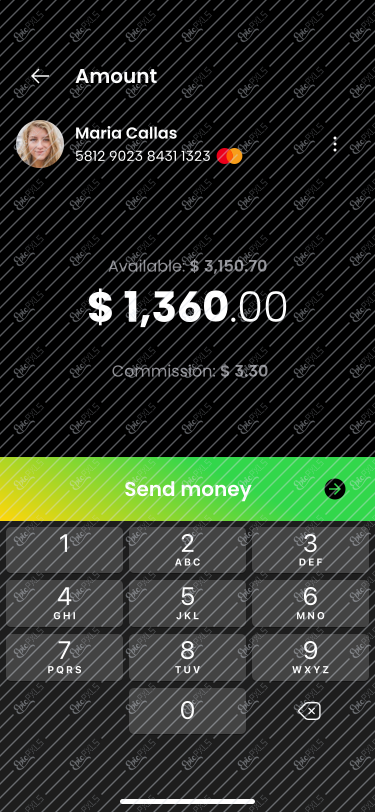Tap keypad key 4 GHI
The width and height of the screenshot is (375, 812).
65,603
